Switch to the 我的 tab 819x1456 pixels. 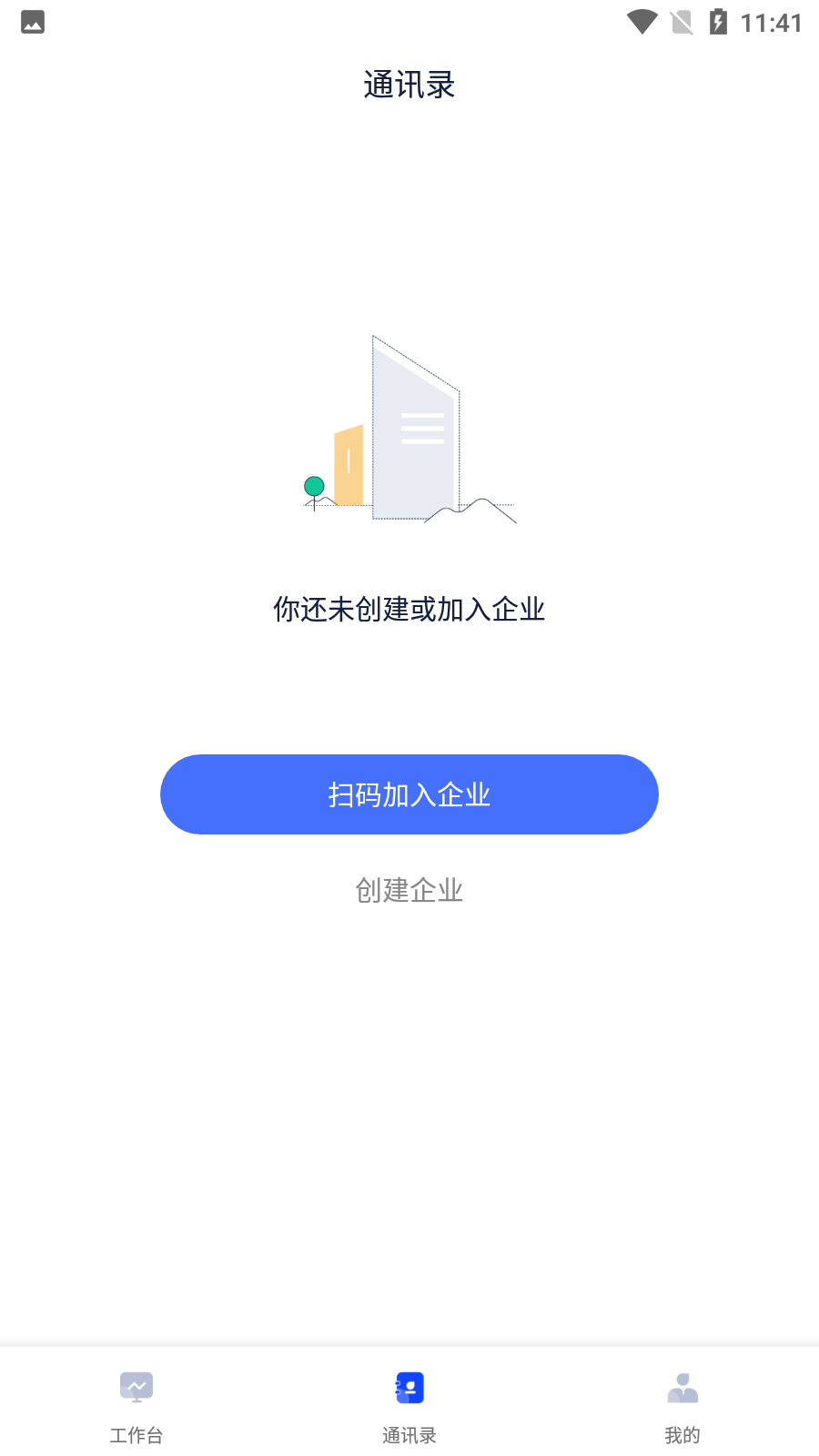click(682, 1406)
